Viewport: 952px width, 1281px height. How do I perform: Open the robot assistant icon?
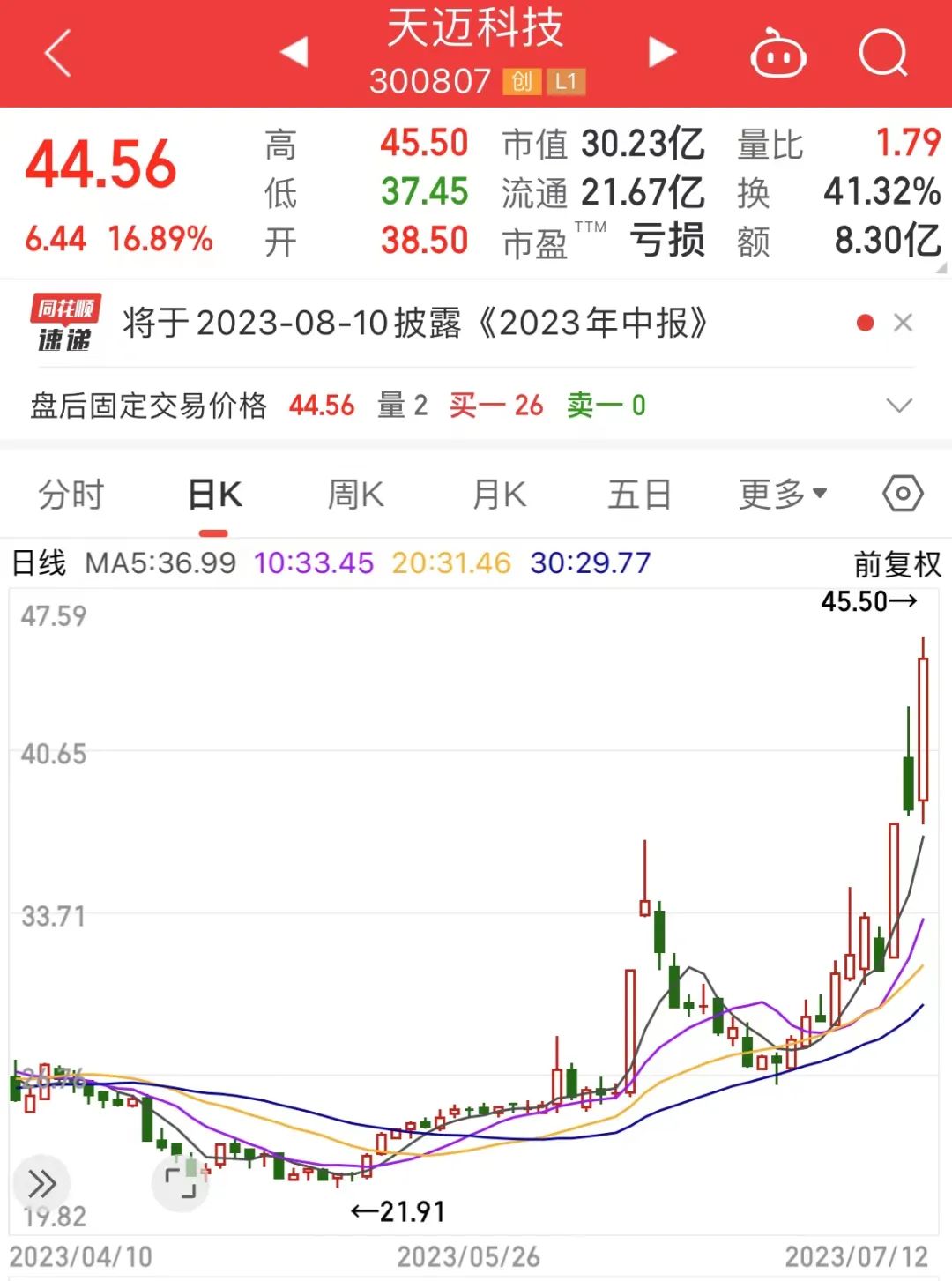coord(777,54)
